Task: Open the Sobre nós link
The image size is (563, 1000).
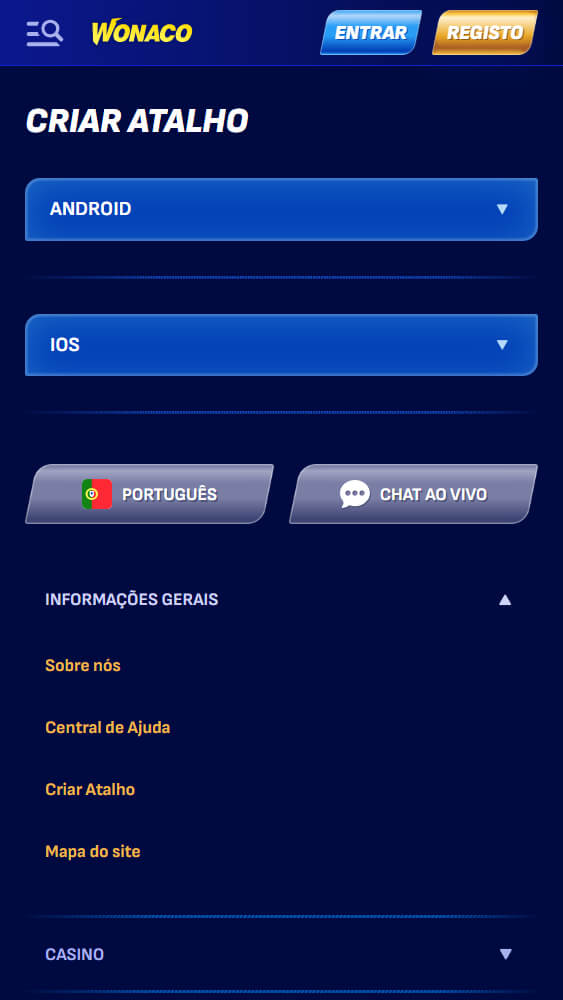Action: (83, 666)
